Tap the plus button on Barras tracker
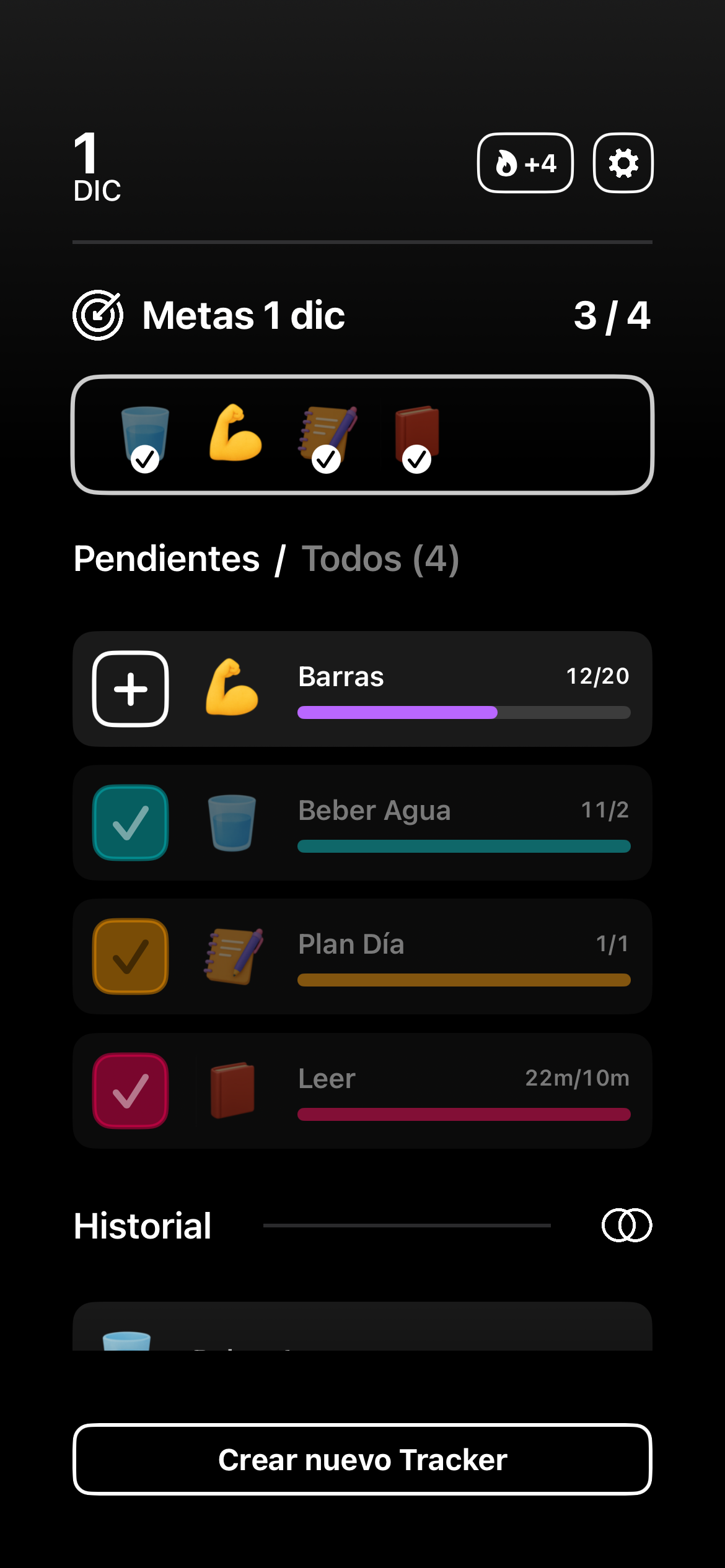 (x=130, y=689)
